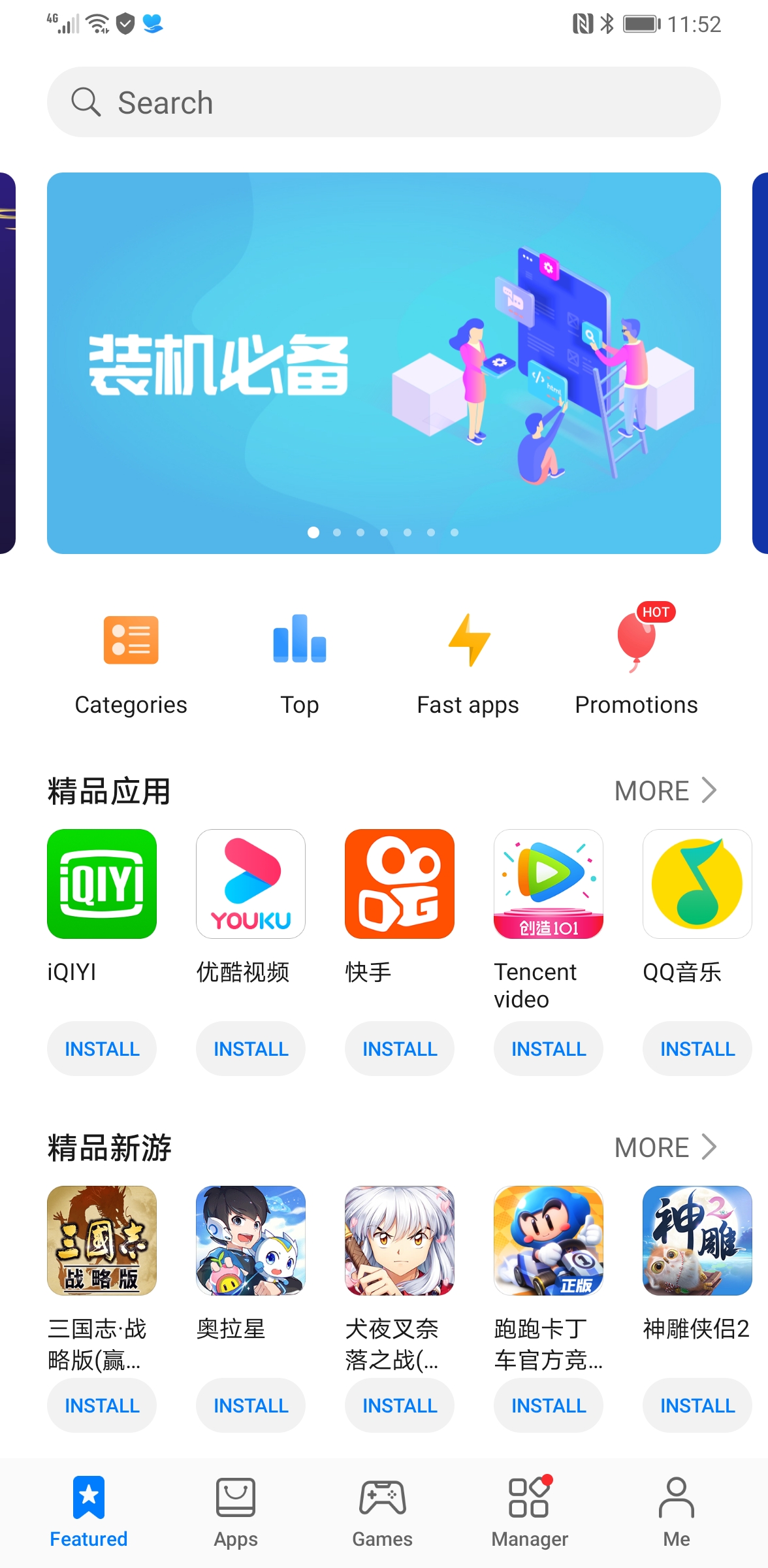The height and width of the screenshot is (1568, 768).
Task: Install 奥拉星
Action: [x=251, y=1405]
